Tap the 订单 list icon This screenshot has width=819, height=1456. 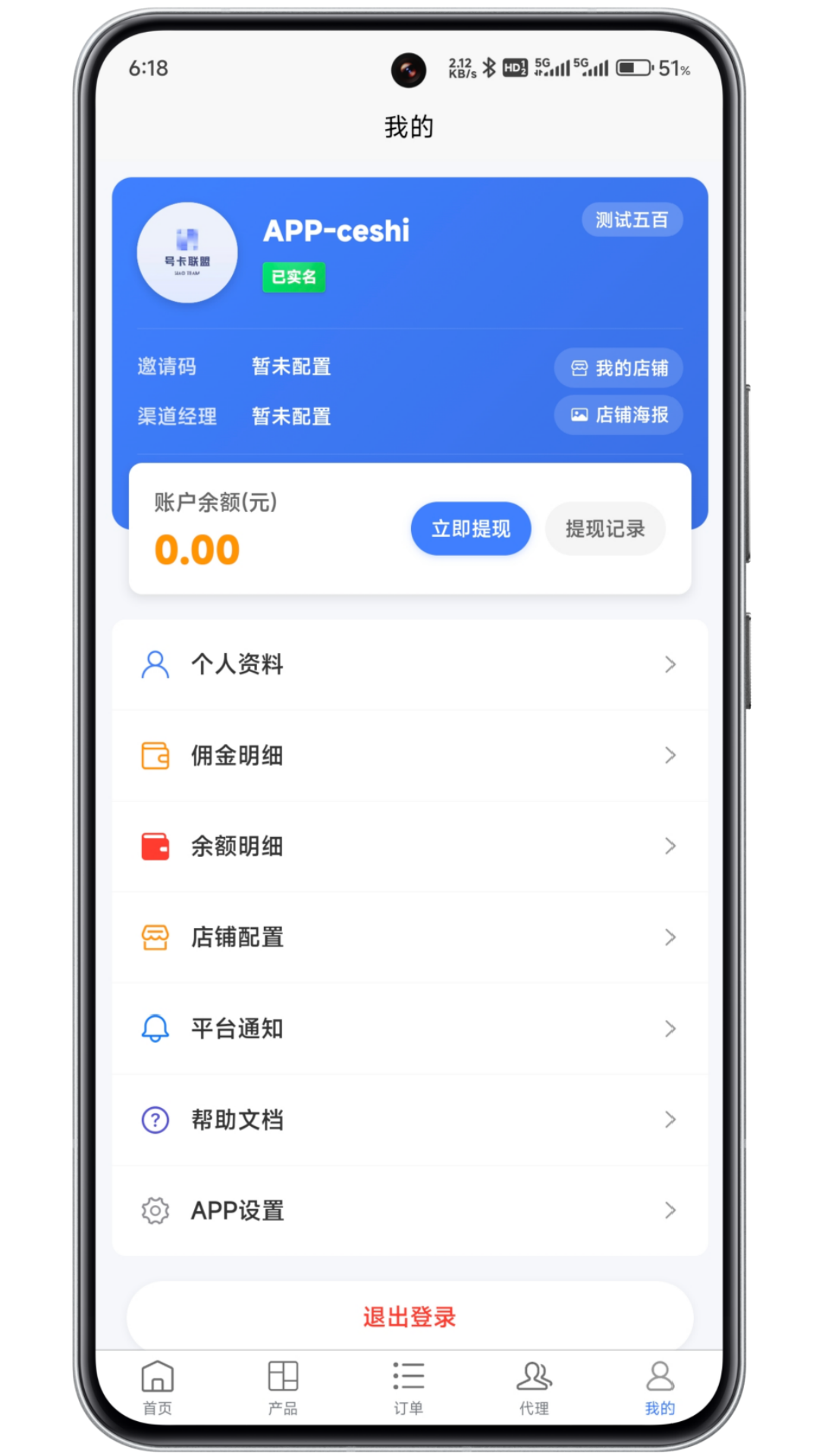tap(409, 1375)
